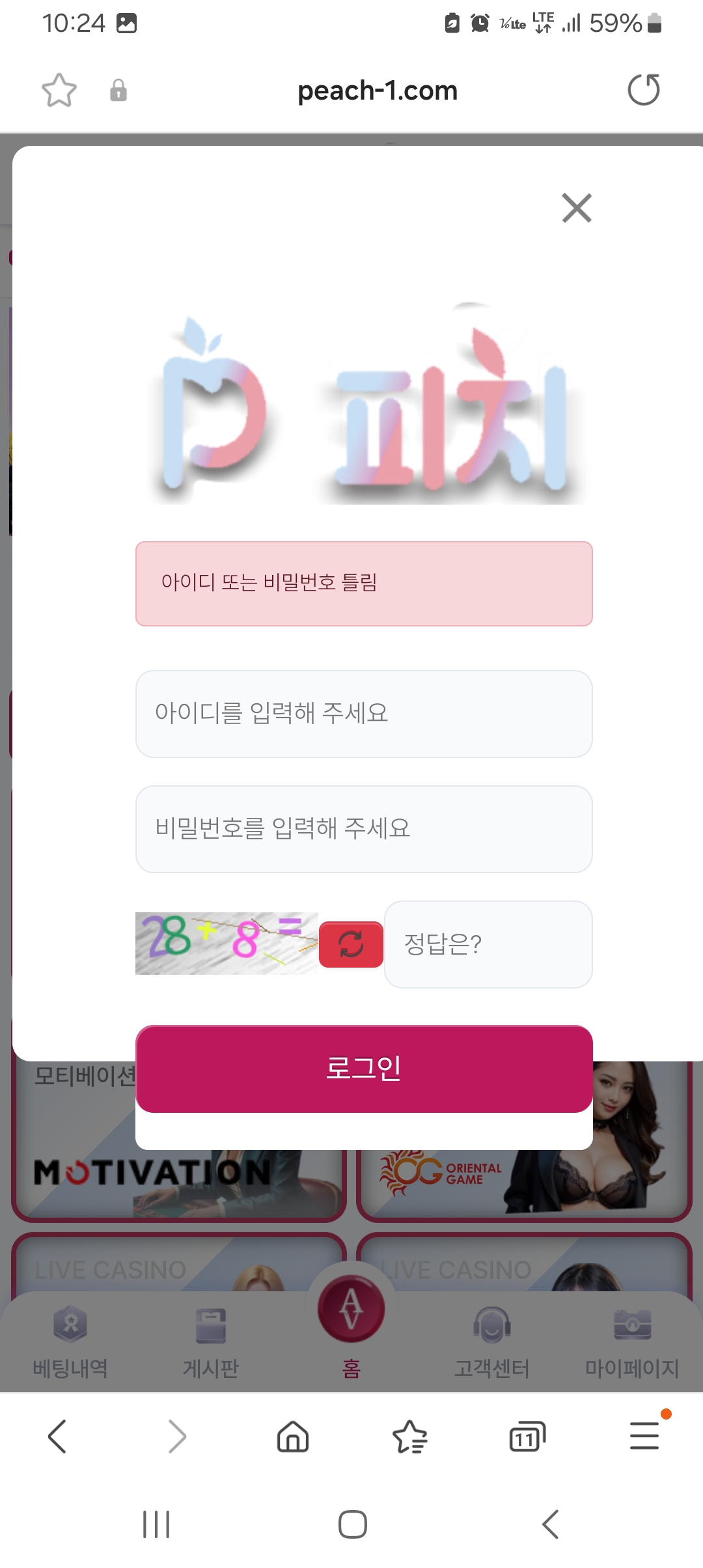
Task: Open the browser bookmarks list
Action: tap(410, 1436)
